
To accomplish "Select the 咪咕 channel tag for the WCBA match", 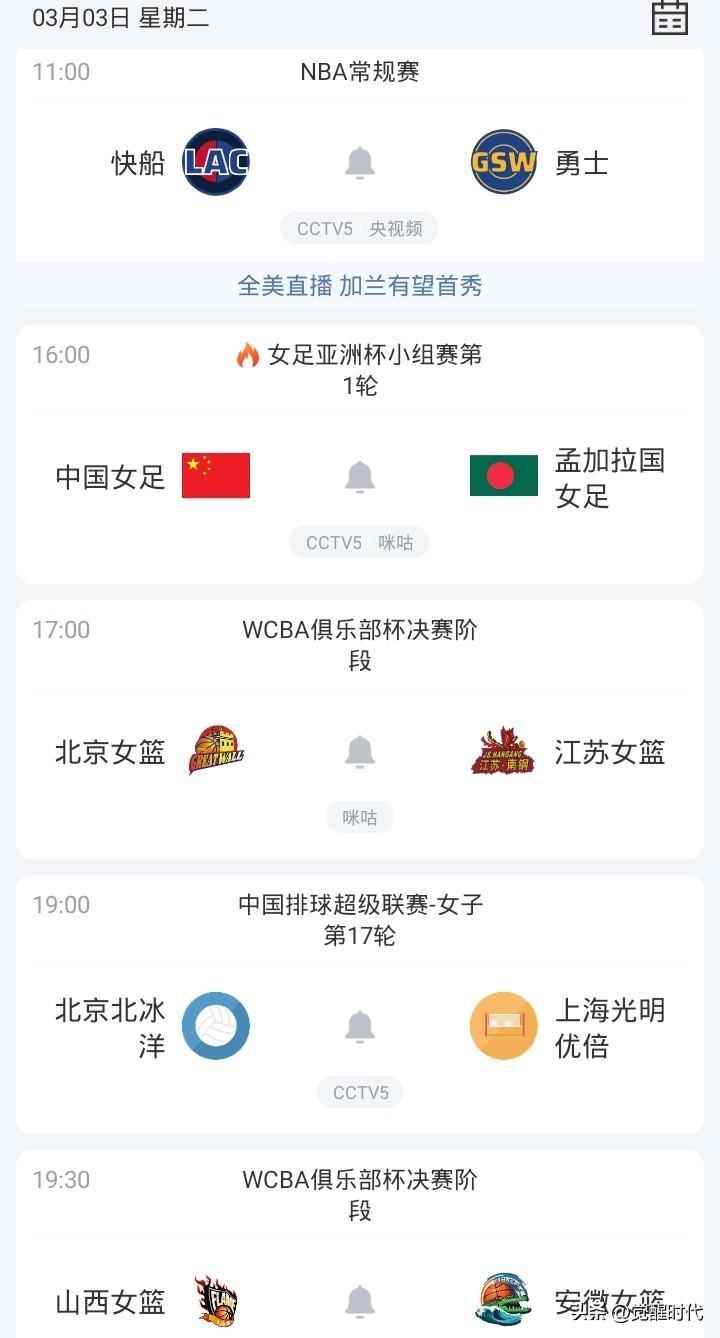I will [360, 817].
